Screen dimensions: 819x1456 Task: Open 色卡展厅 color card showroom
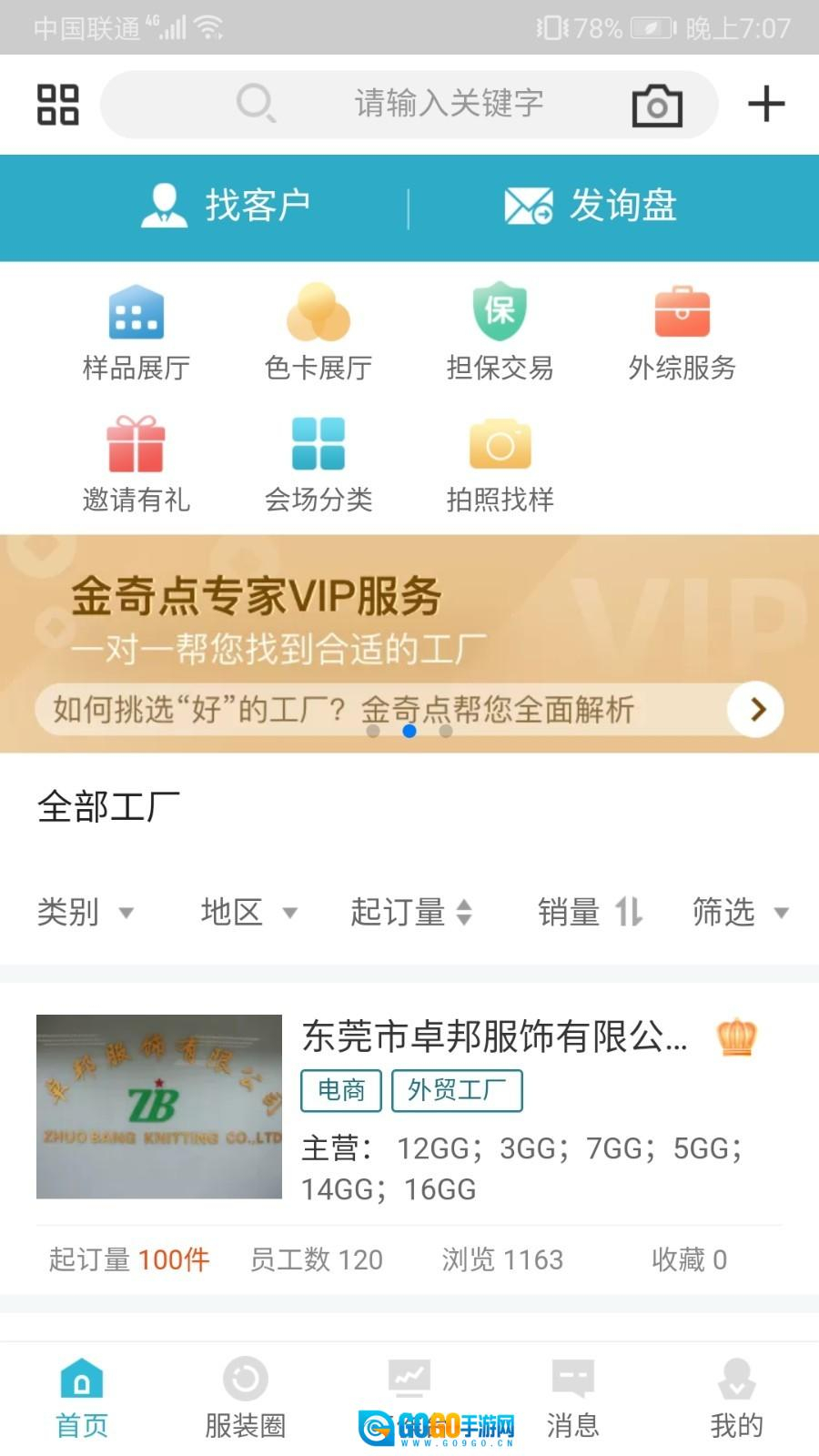[x=318, y=332]
